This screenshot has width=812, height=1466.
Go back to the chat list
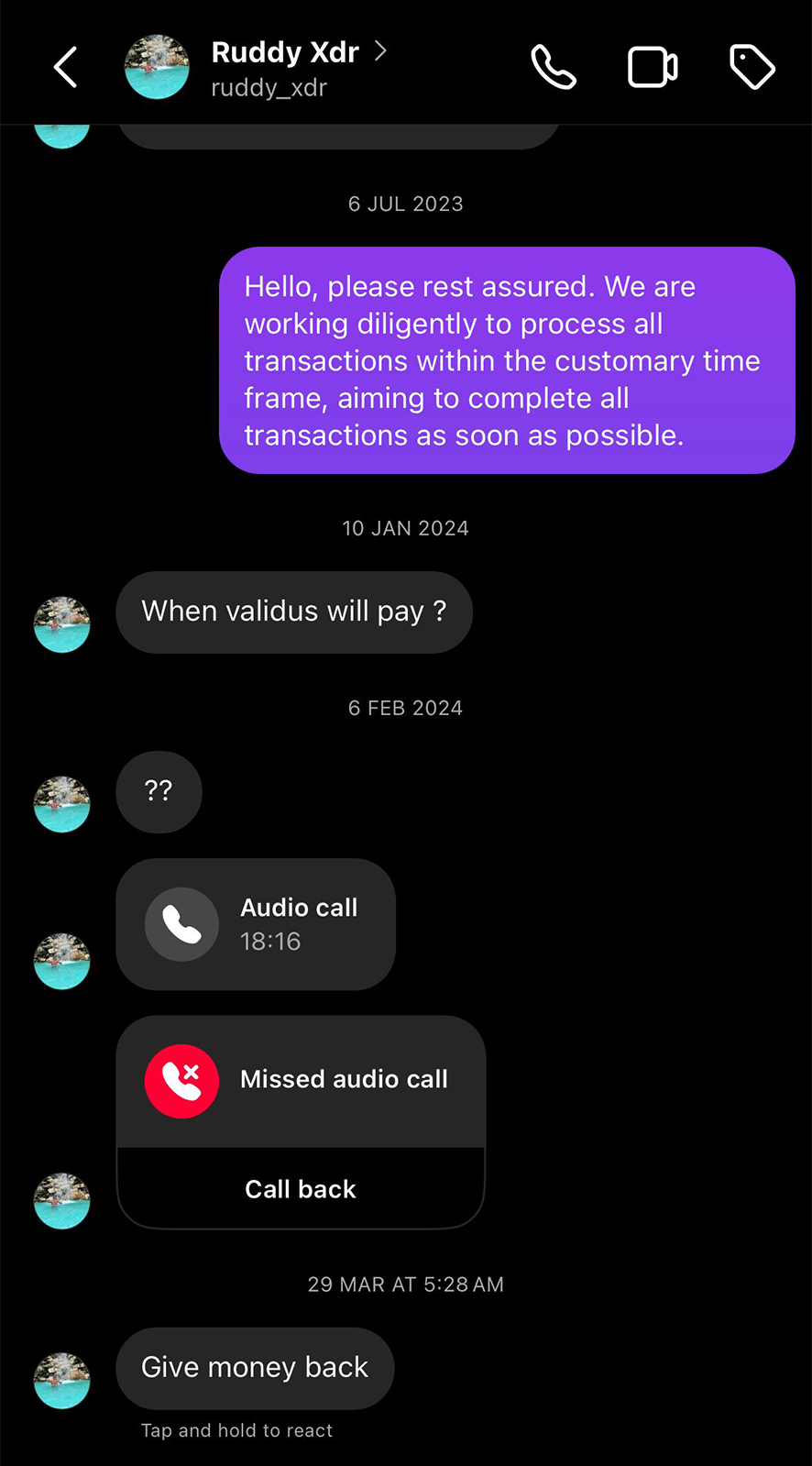pyautogui.click(x=65, y=67)
